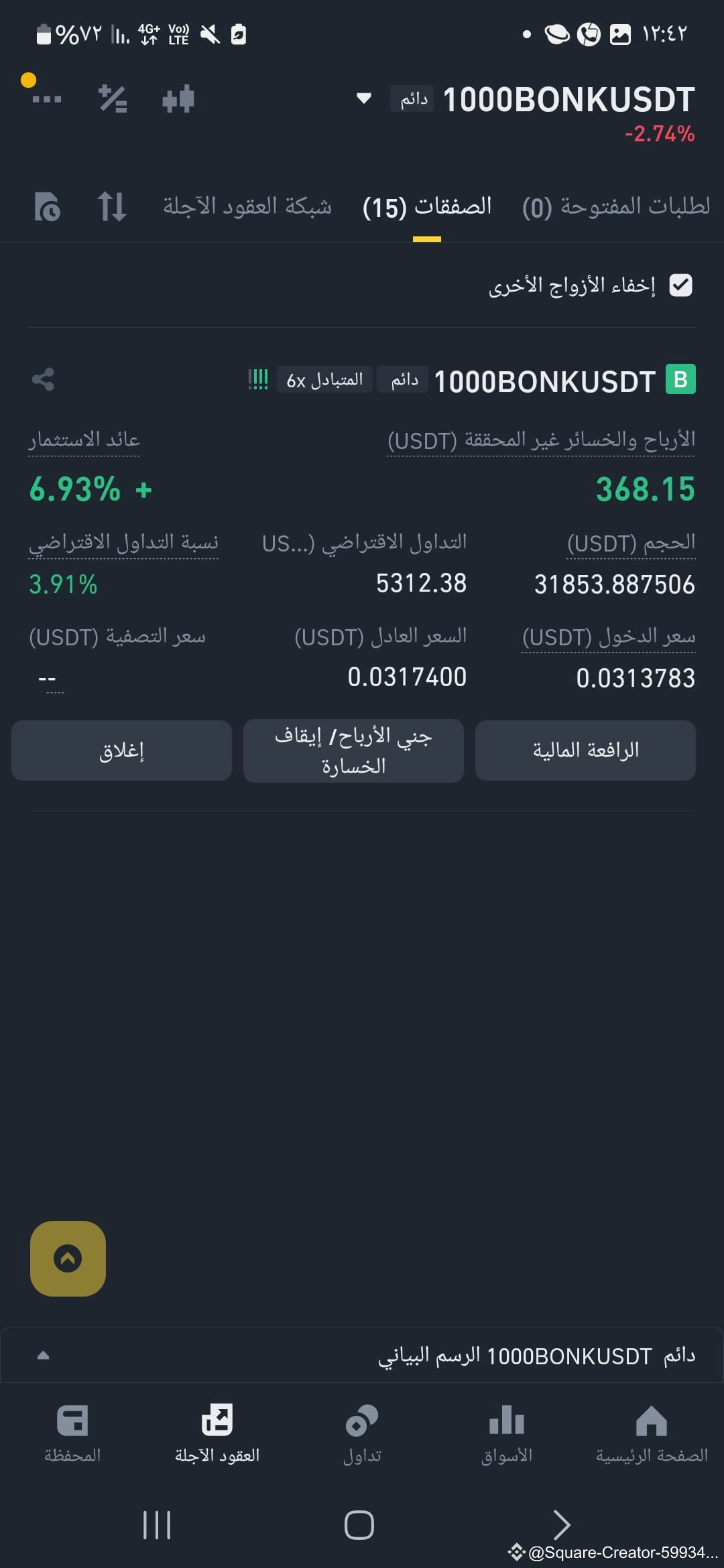Image resolution: width=724 pixels, height=1568 pixels.
Task: Open the three-dot more options menu
Action: 46,99
